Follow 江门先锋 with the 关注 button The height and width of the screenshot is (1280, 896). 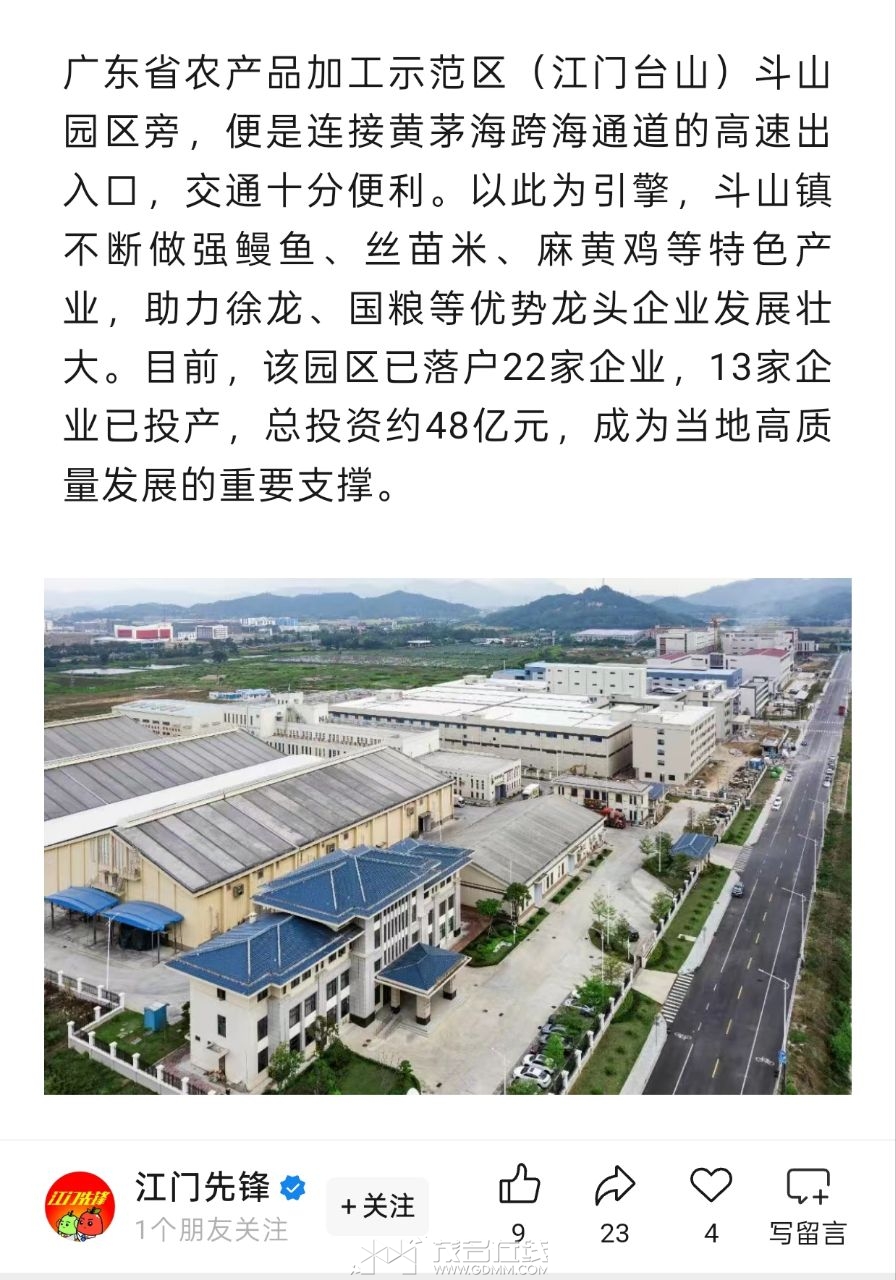(377, 1206)
